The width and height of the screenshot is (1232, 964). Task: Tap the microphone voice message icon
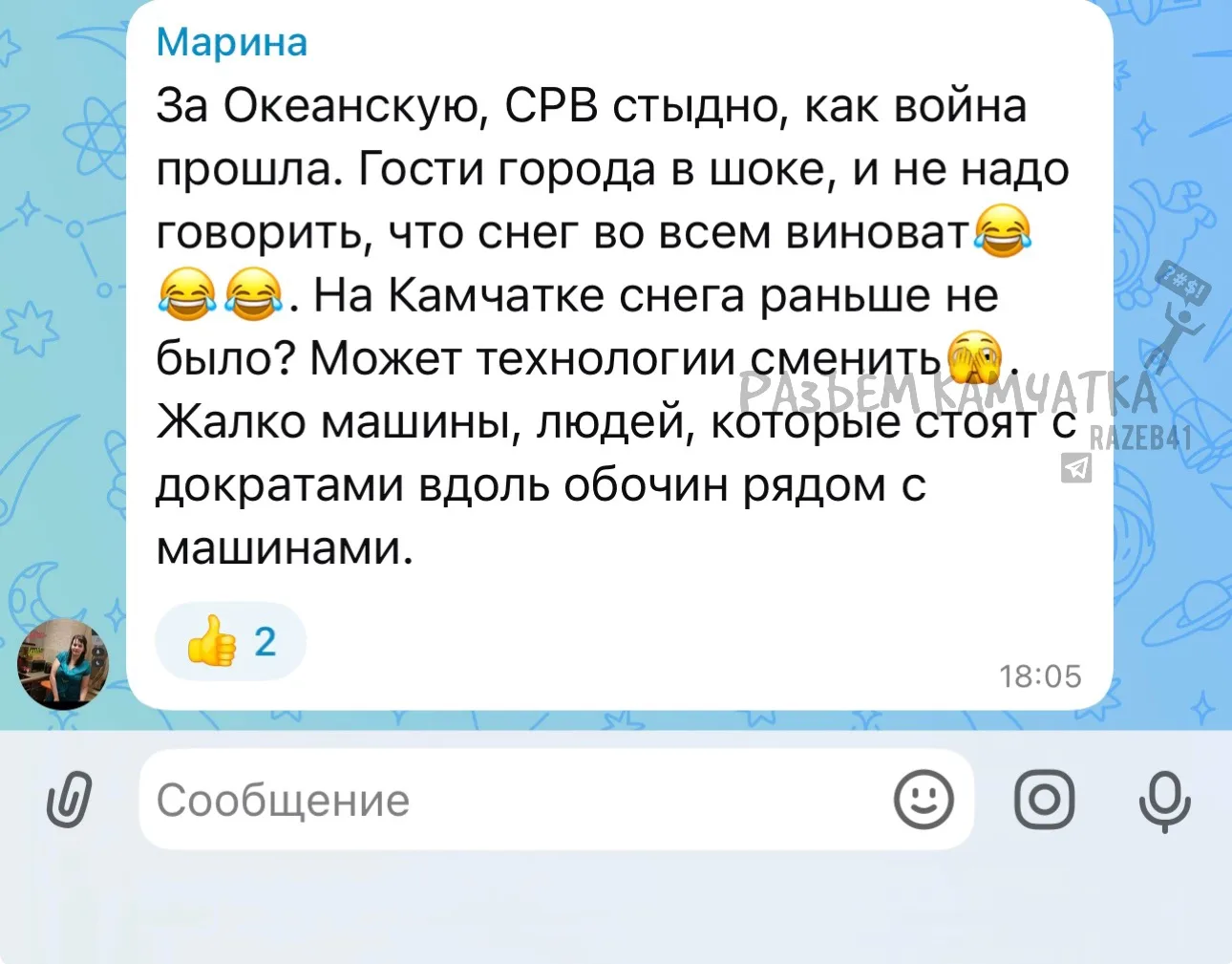point(1164,800)
